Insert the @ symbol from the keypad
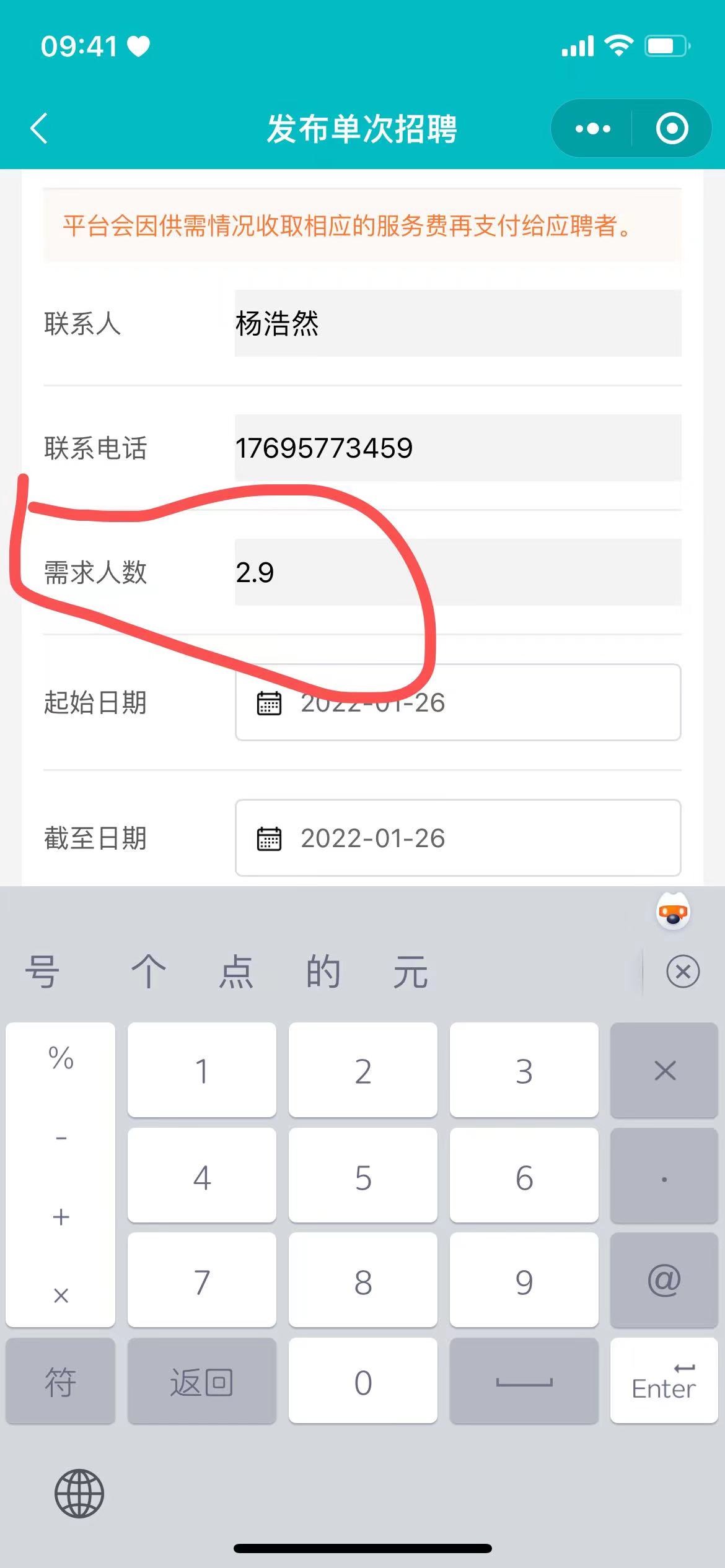This screenshot has width=725, height=1568. 664,1281
